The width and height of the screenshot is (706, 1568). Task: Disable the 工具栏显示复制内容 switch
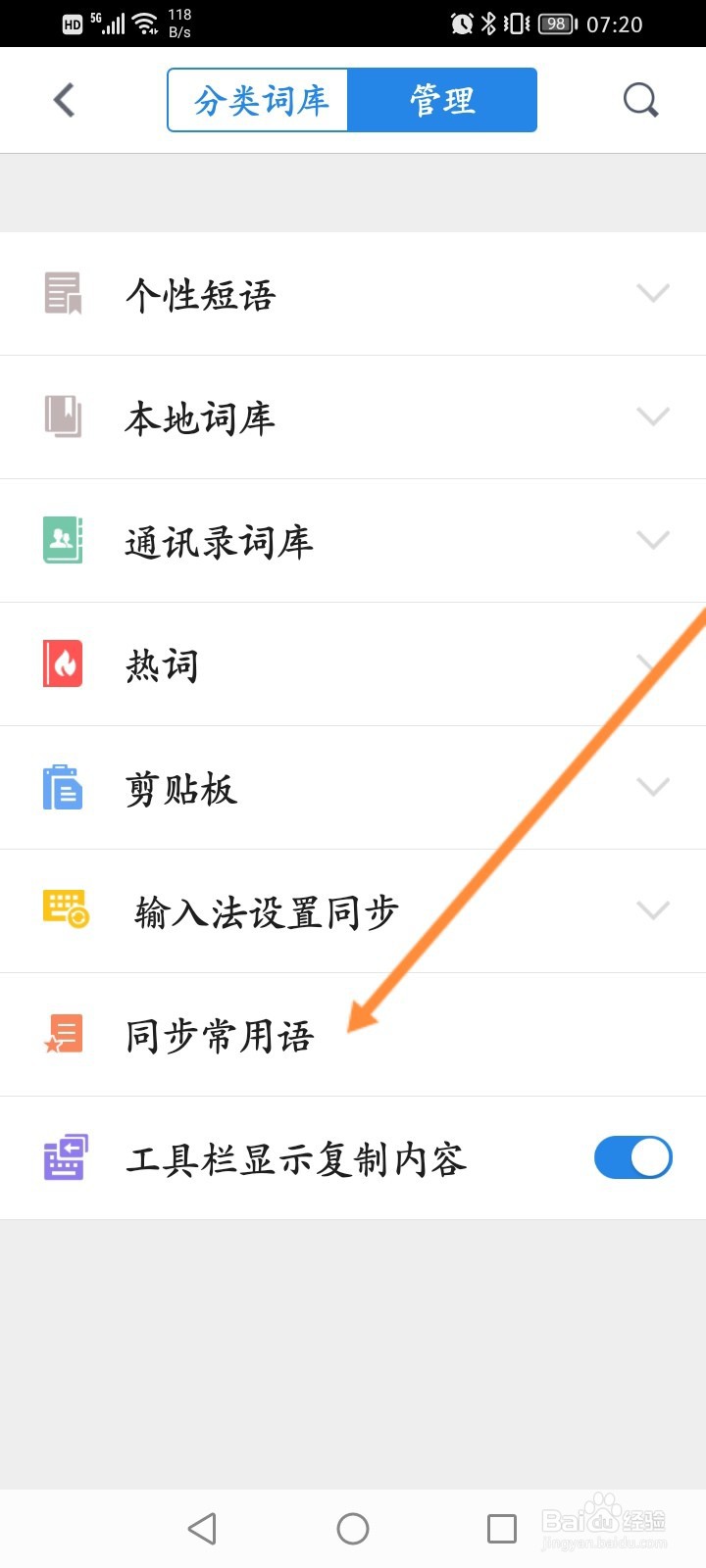[x=632, y=1157]
